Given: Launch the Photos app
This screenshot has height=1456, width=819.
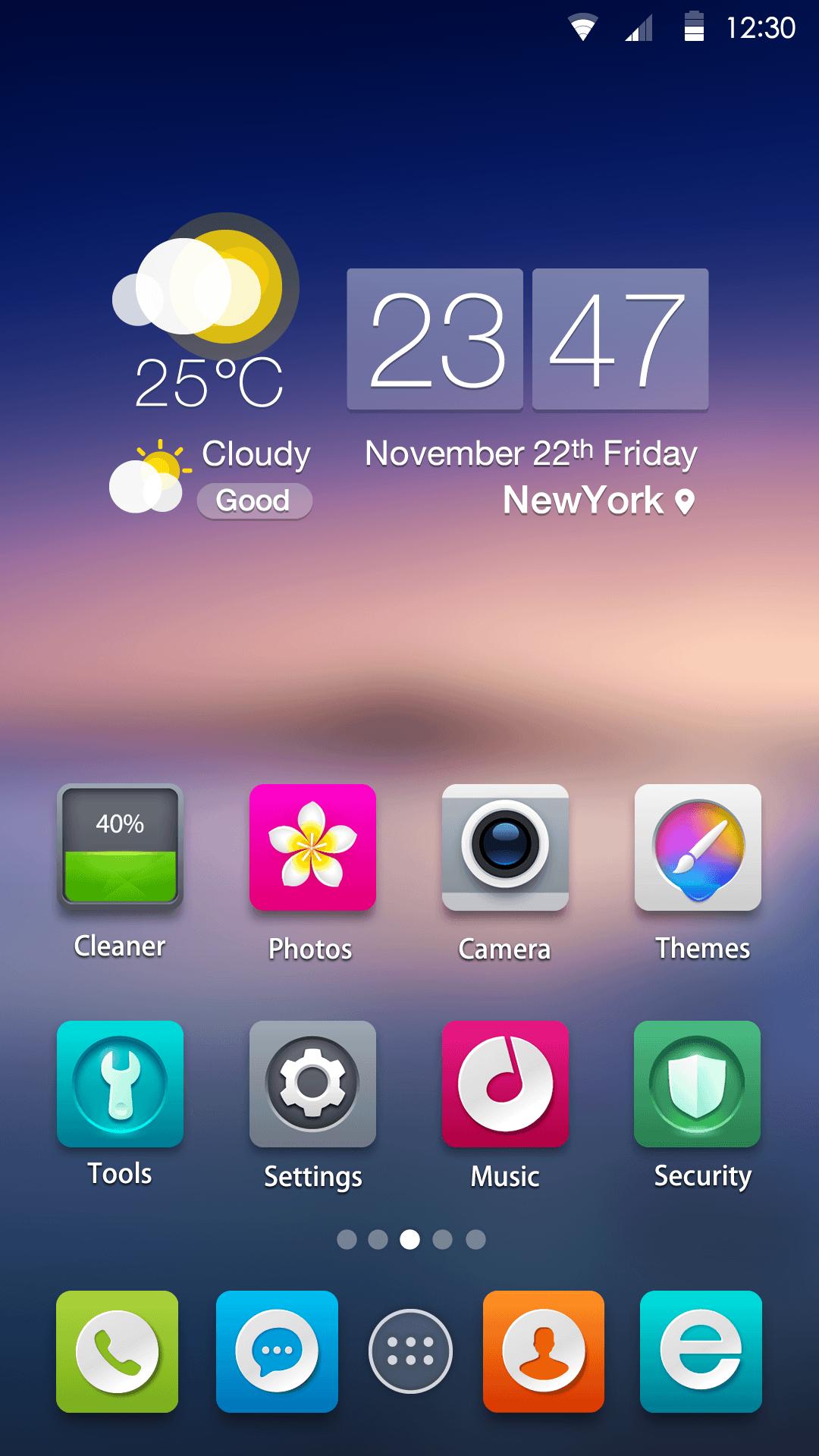Looking at the screenshot, I should coord(312,847).
